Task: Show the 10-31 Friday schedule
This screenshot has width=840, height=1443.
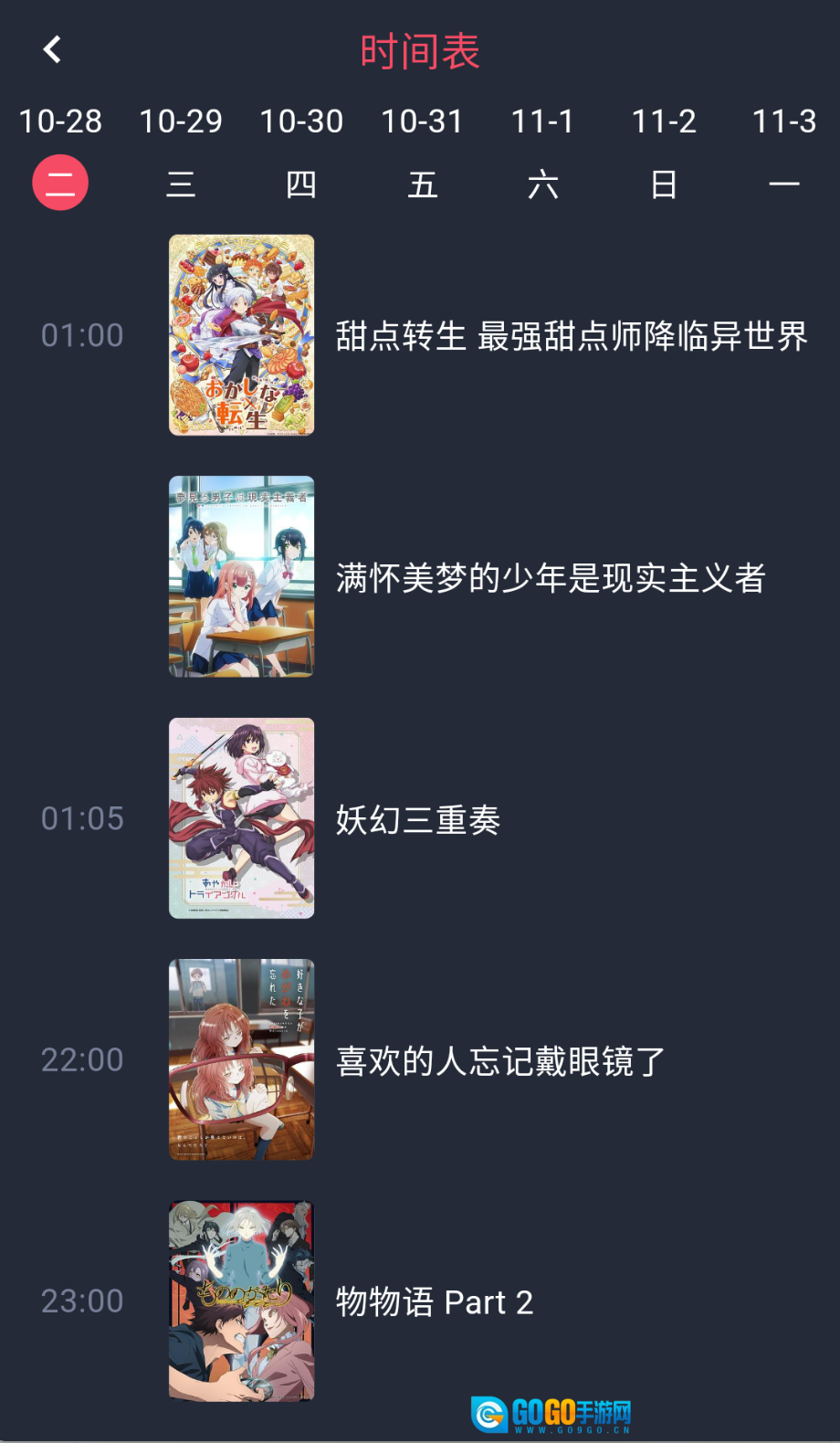Action: tap(422, 153)
